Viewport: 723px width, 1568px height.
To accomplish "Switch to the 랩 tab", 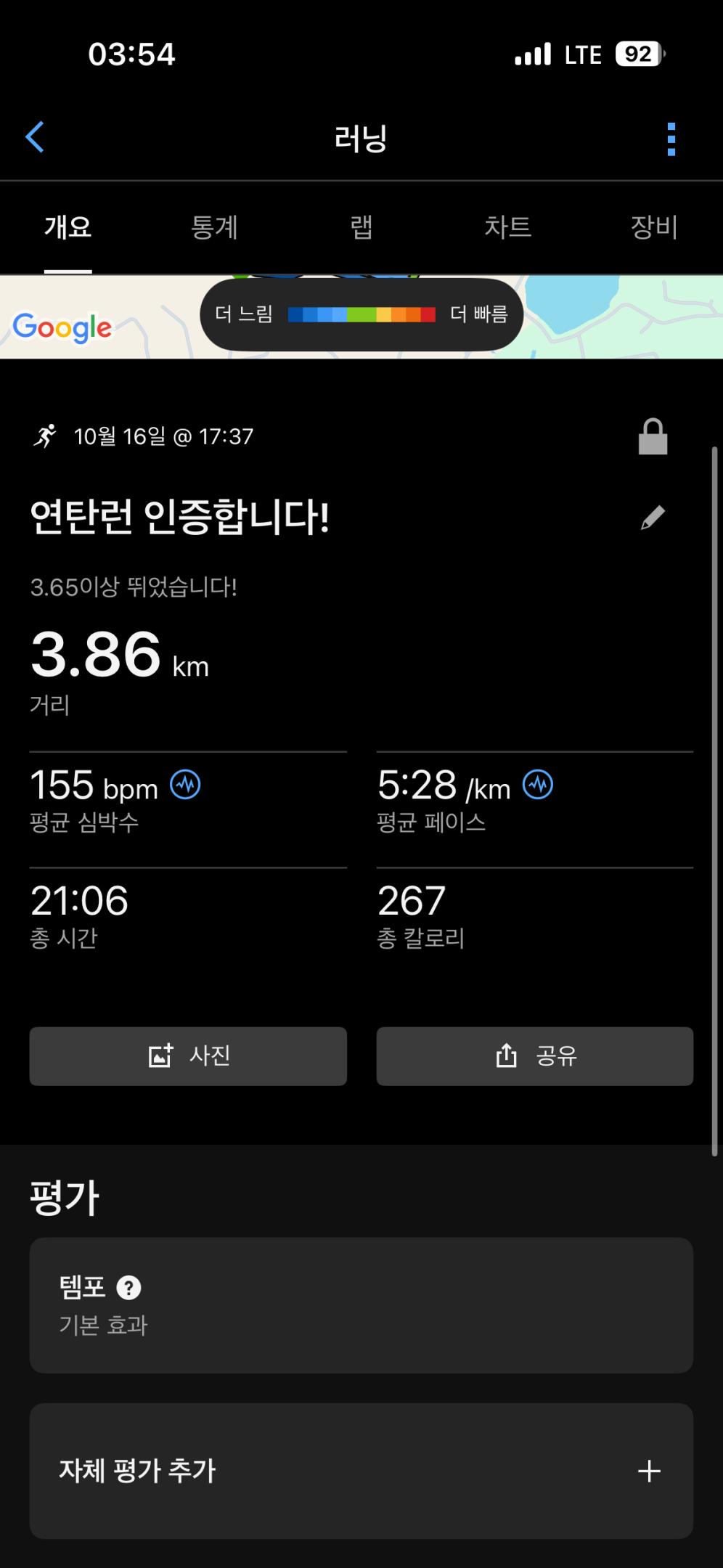I will click(x=361, y=227).
